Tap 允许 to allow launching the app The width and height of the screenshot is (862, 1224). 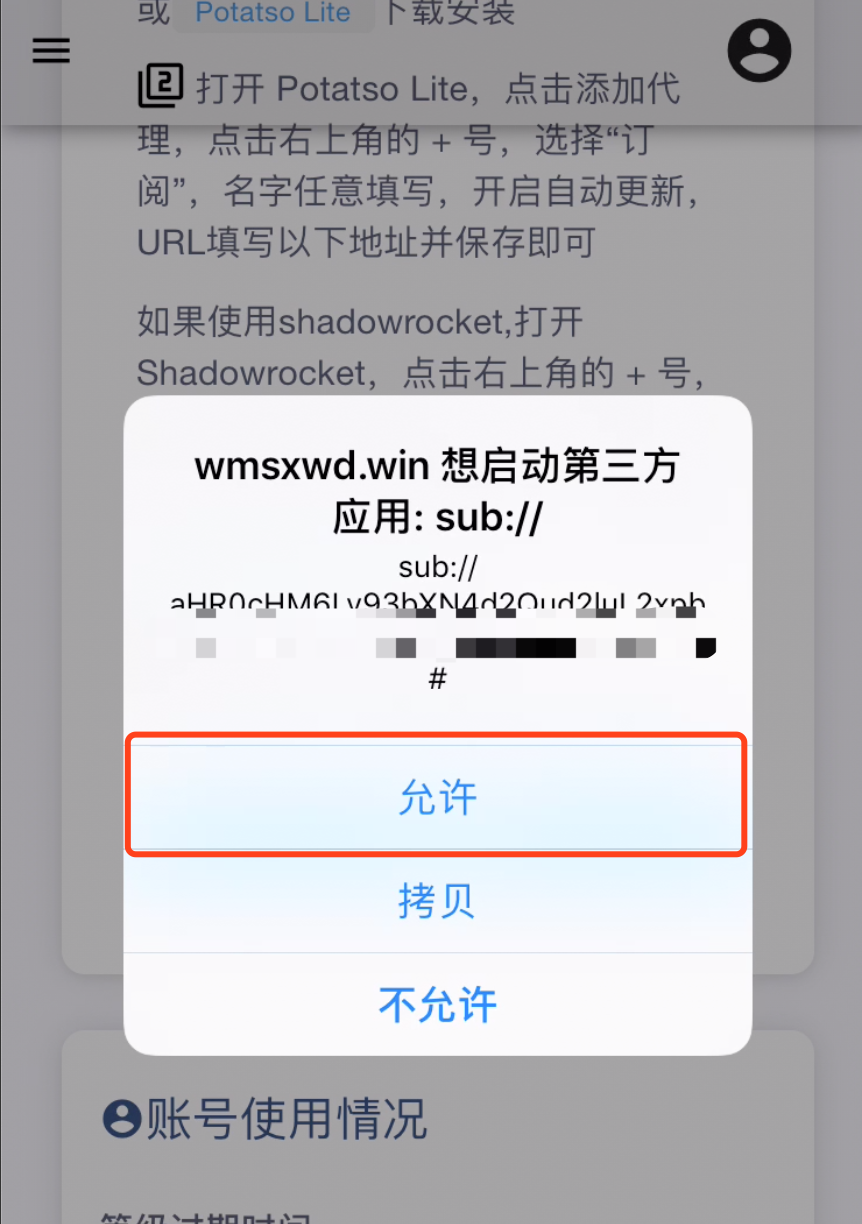437,796
